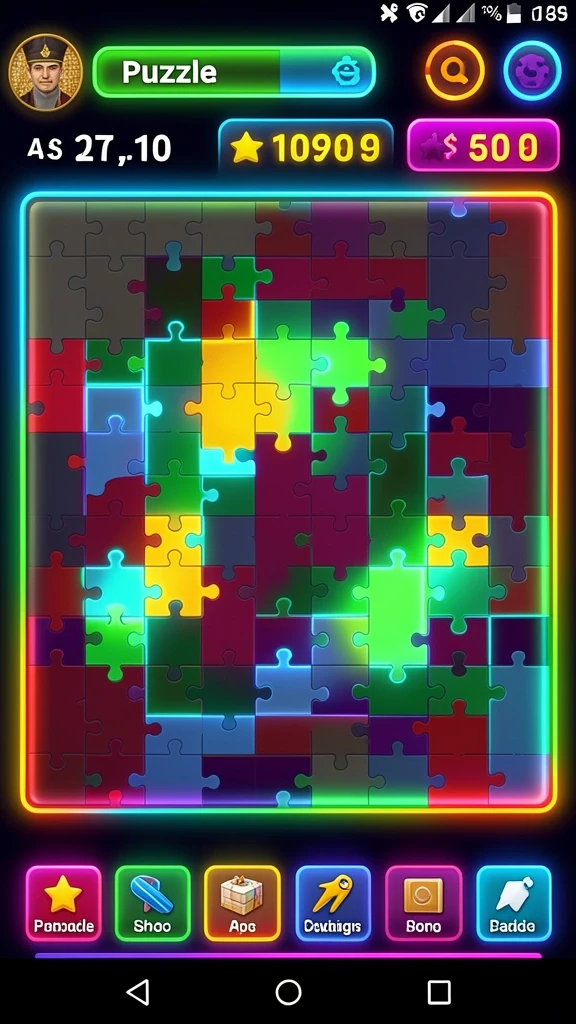Open the Bono item
Viewport: 576px width, 1024px height.
point(423,903)
